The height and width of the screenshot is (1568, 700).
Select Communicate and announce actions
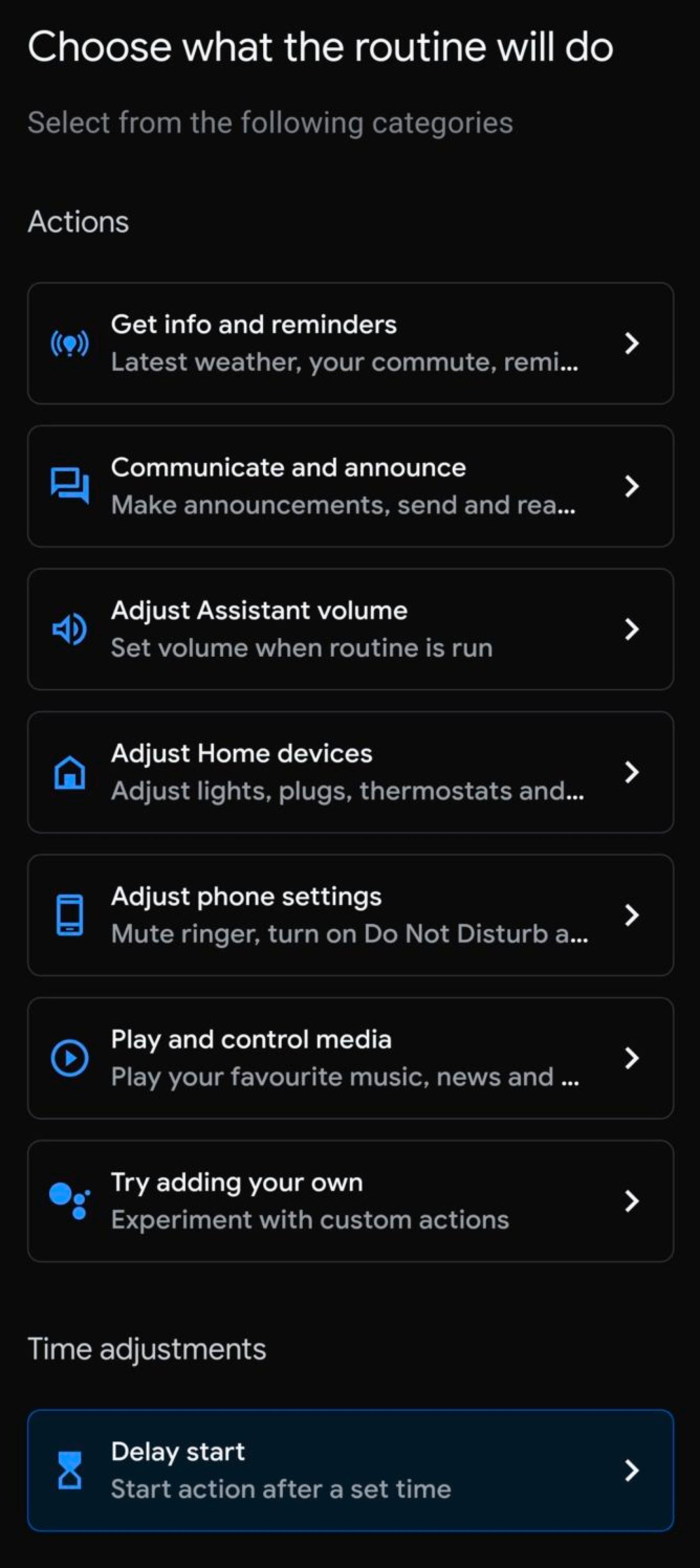pyautogui.click(x=350, y=486)
